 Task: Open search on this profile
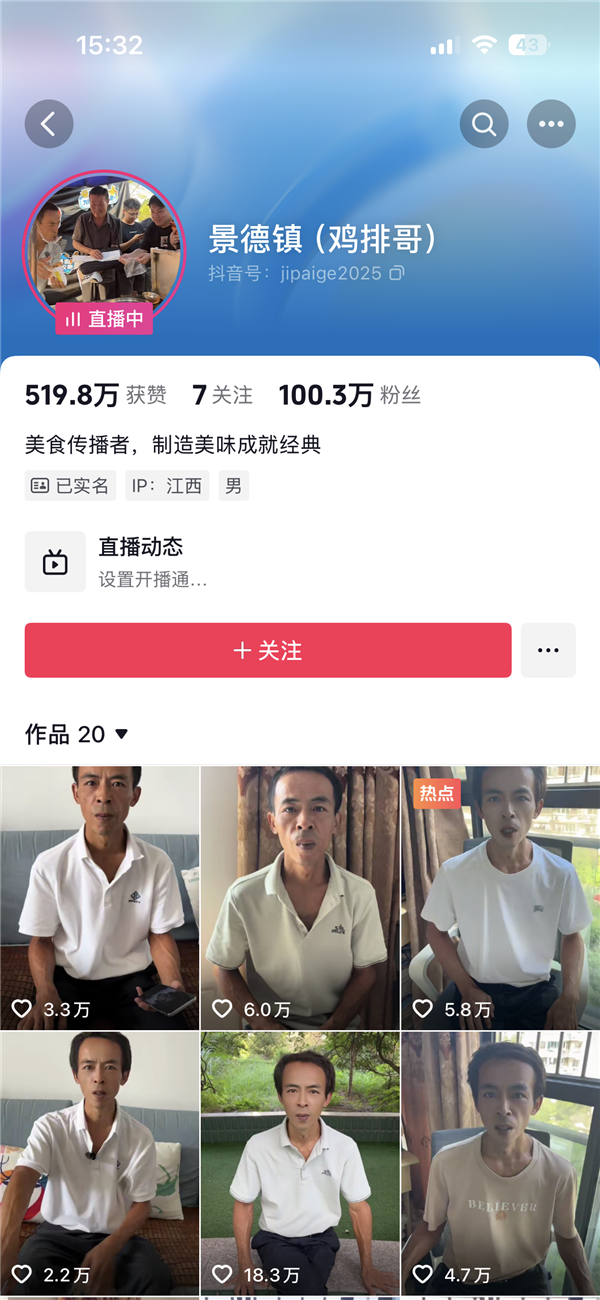click(x=484, y=124)
